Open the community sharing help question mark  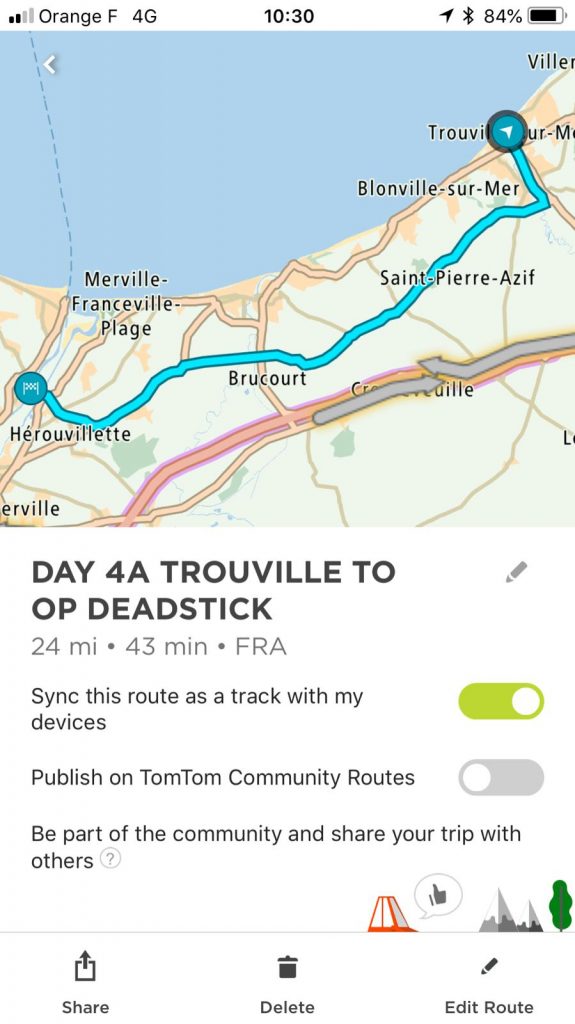[x=110, y=858]
